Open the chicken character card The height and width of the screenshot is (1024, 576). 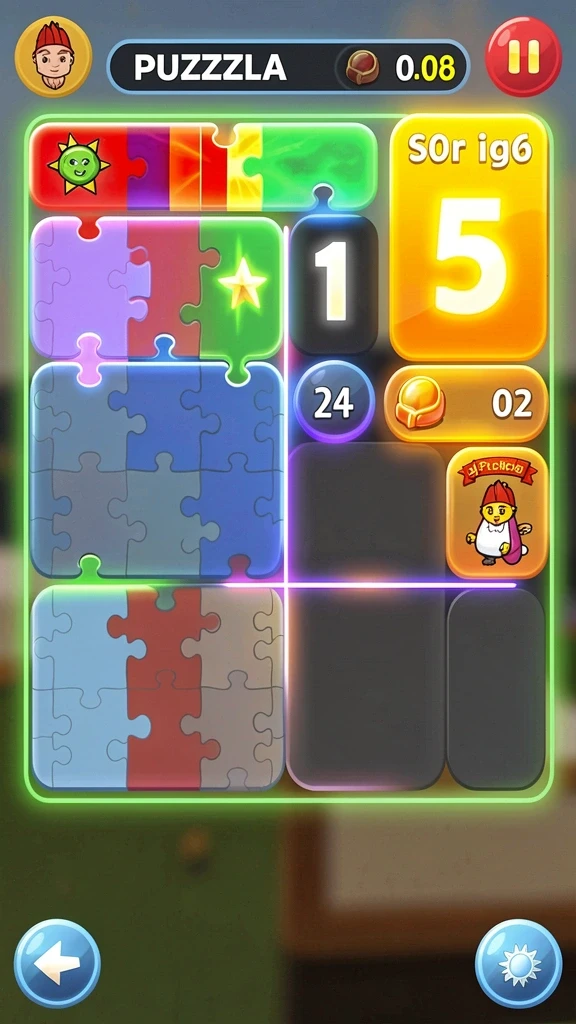coord(497,513)
